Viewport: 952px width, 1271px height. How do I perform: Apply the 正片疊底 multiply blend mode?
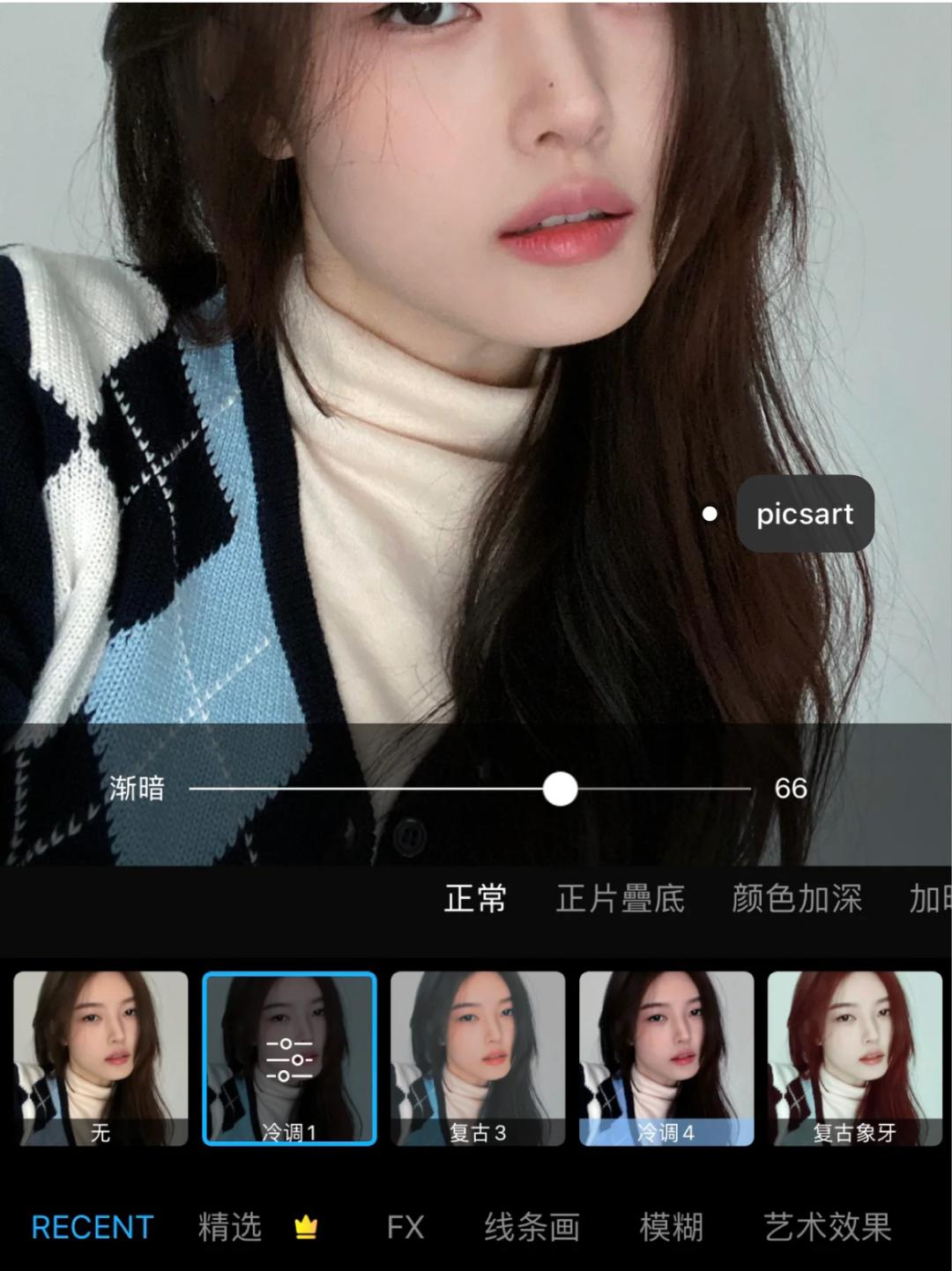pyautogui.click(x=621, y=898)
